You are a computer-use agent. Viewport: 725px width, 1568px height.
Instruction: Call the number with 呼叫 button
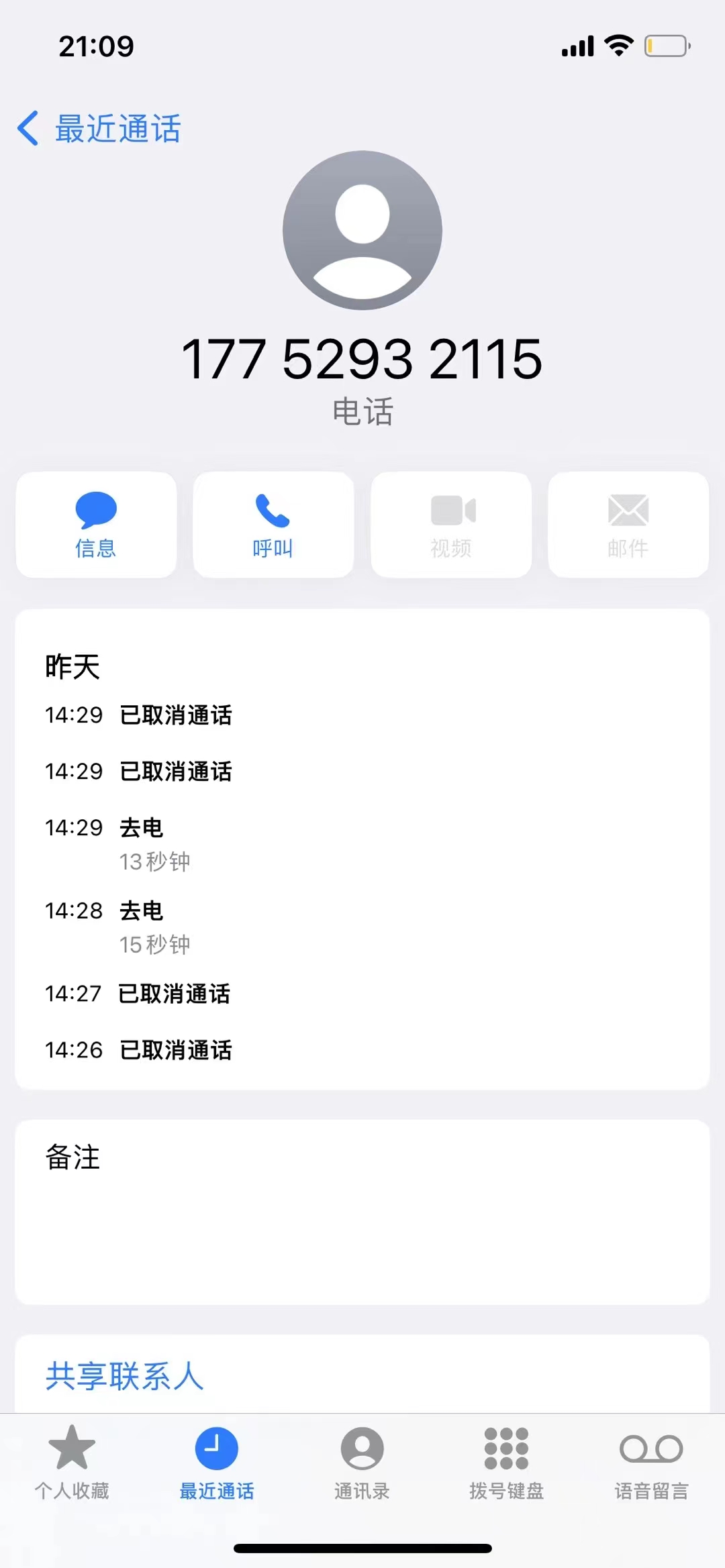click(273, 525)
